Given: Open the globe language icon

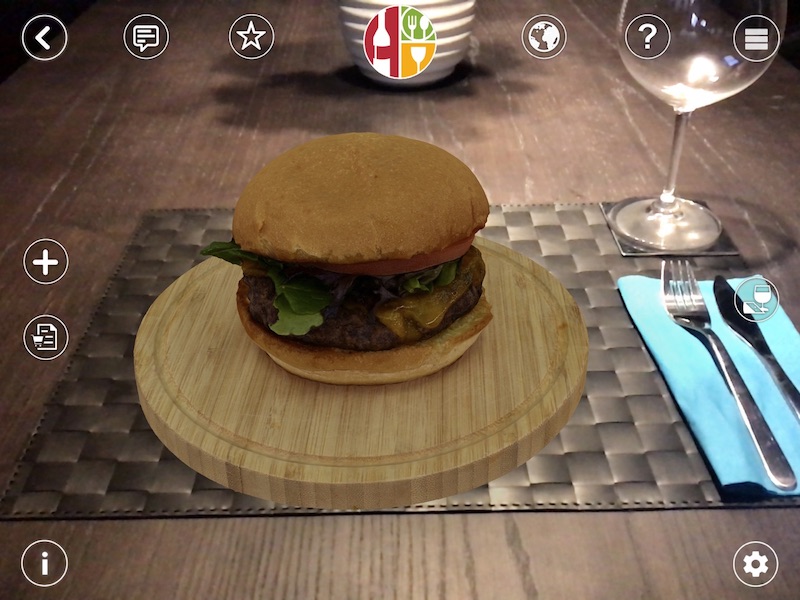Looking at the screenshot, I should point(544,38).
